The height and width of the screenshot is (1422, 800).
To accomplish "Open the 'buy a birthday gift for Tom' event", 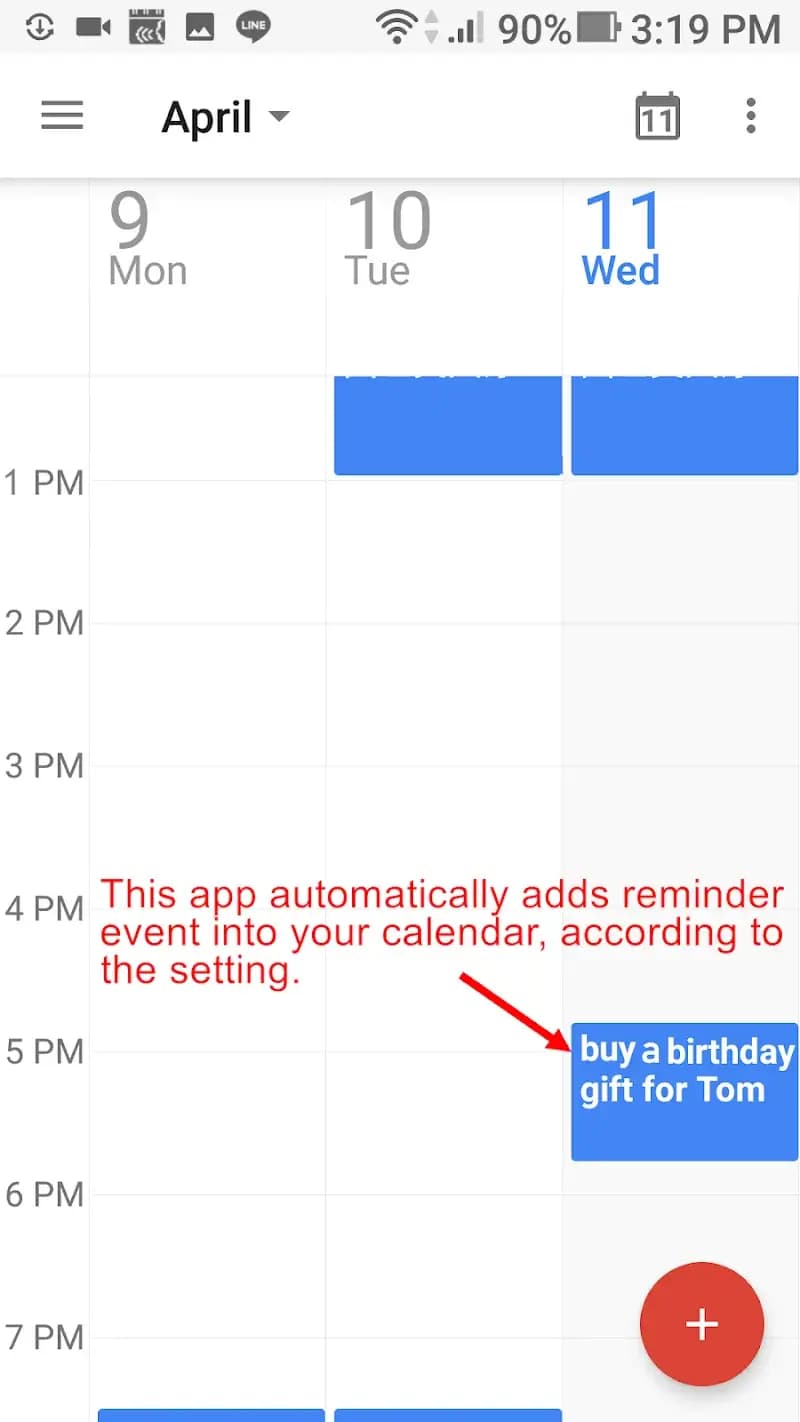I will click(x=685, y=1091).
